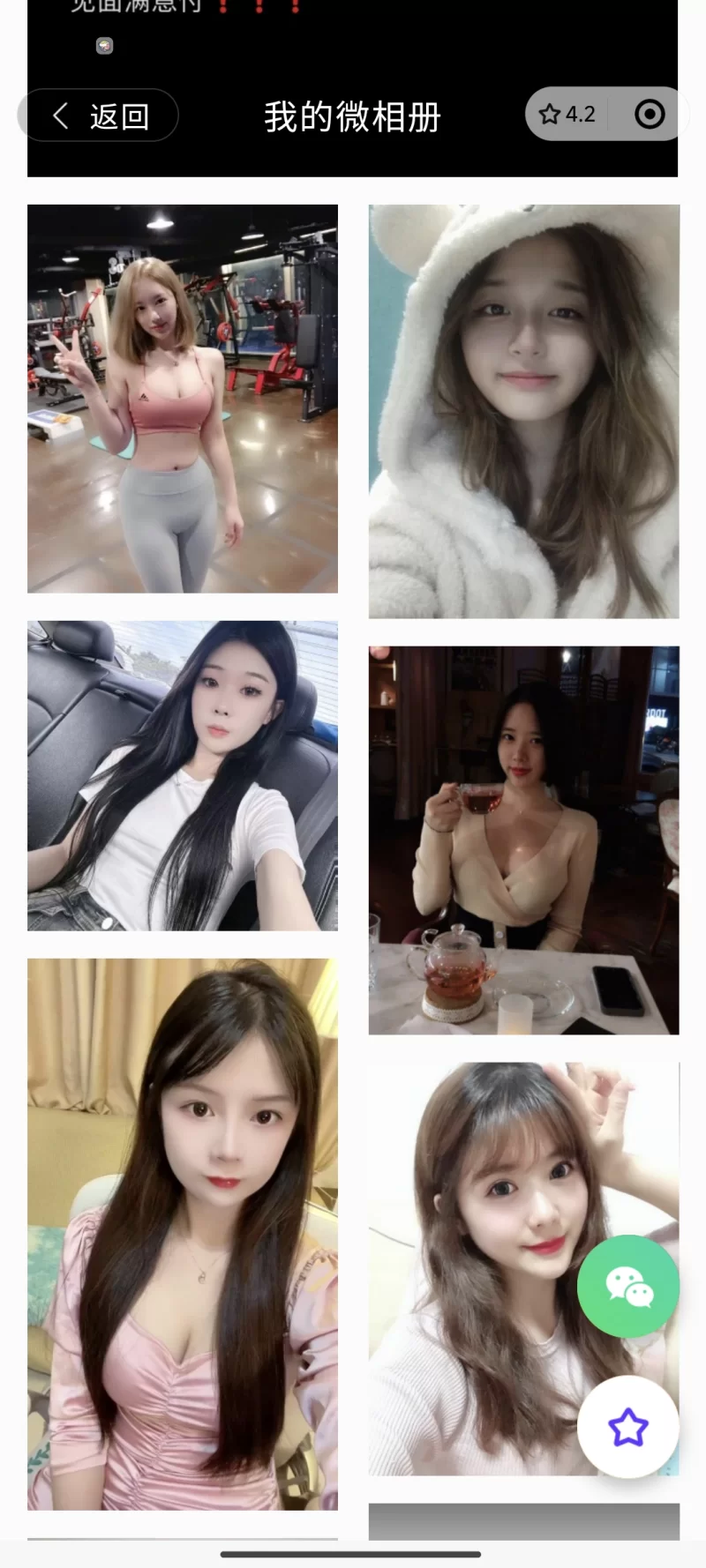
Task: View the car selfie photo
Action: (183, 775)
